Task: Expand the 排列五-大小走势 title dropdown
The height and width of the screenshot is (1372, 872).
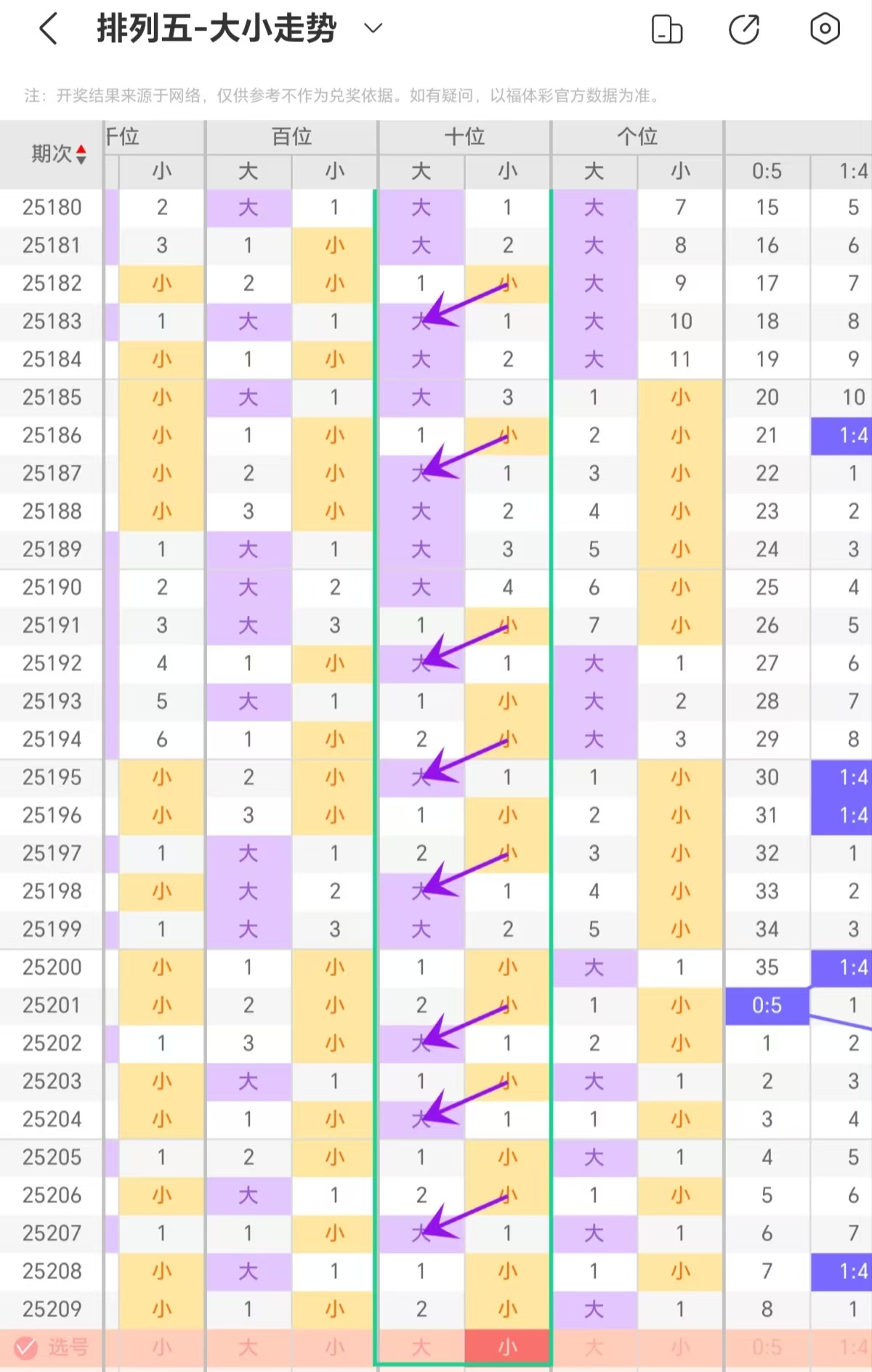Action: pos(373,29)
